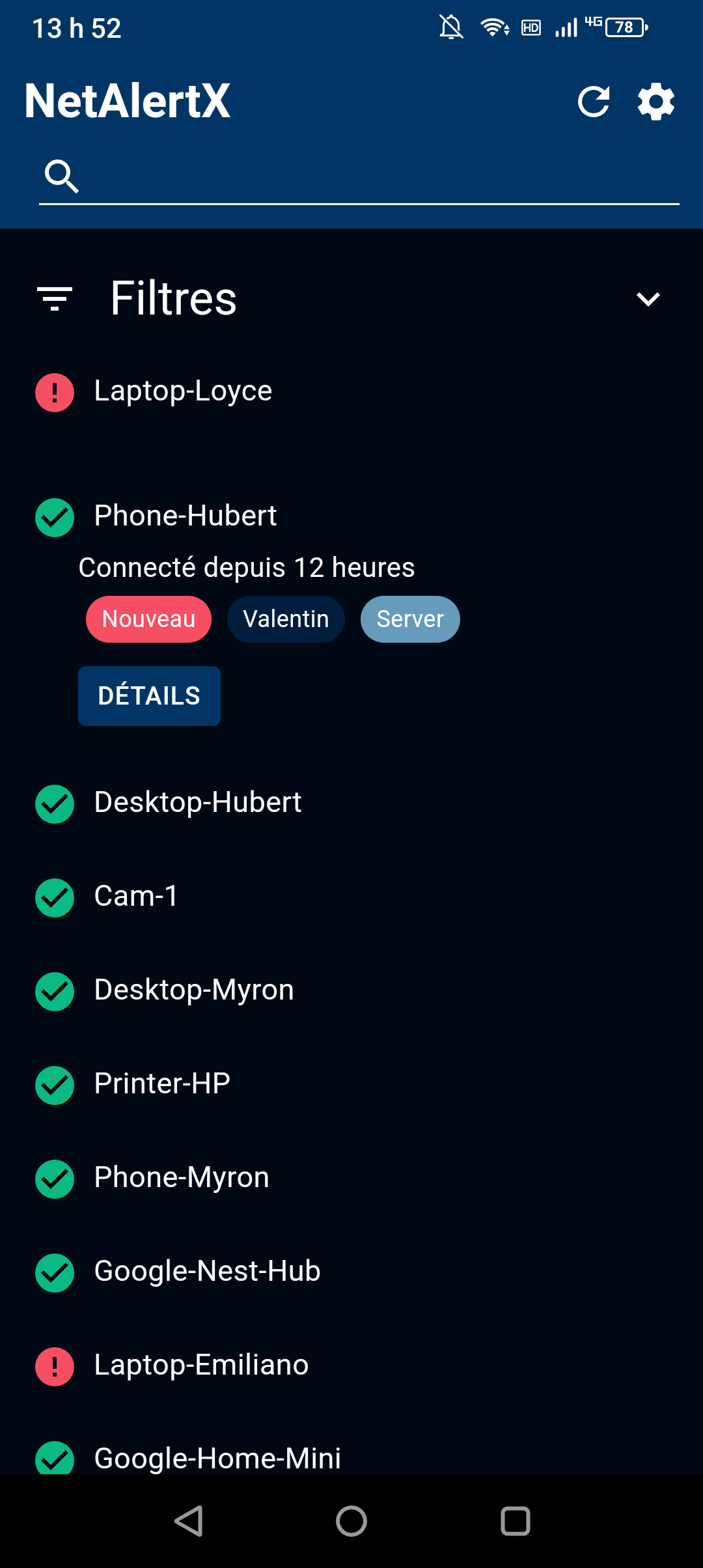Viewport: 703px width, 1568px height.
Task: Select the Server chip
Action: point(410,619)
